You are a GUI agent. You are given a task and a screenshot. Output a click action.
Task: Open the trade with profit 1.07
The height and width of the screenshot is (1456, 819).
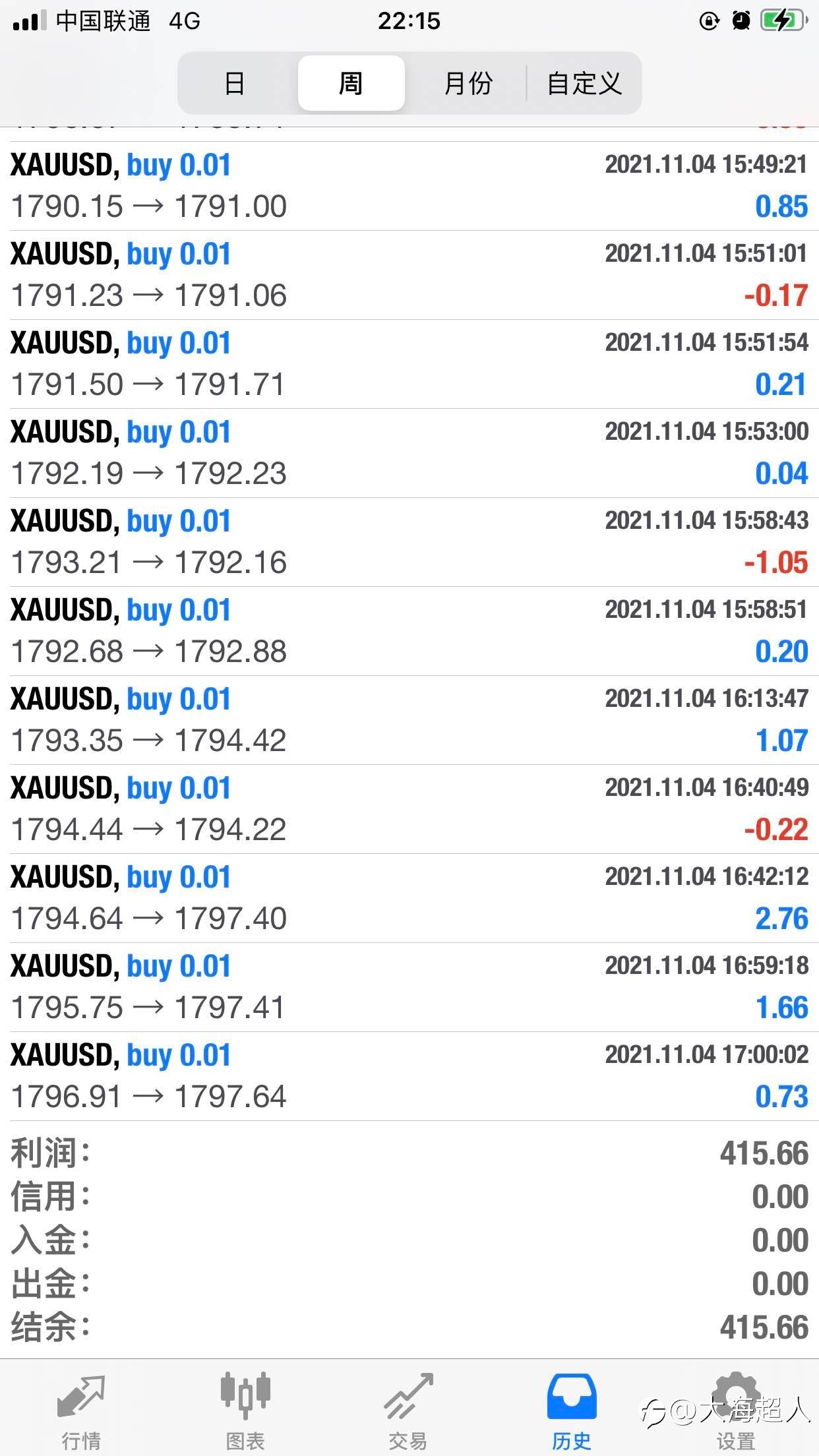409,720
